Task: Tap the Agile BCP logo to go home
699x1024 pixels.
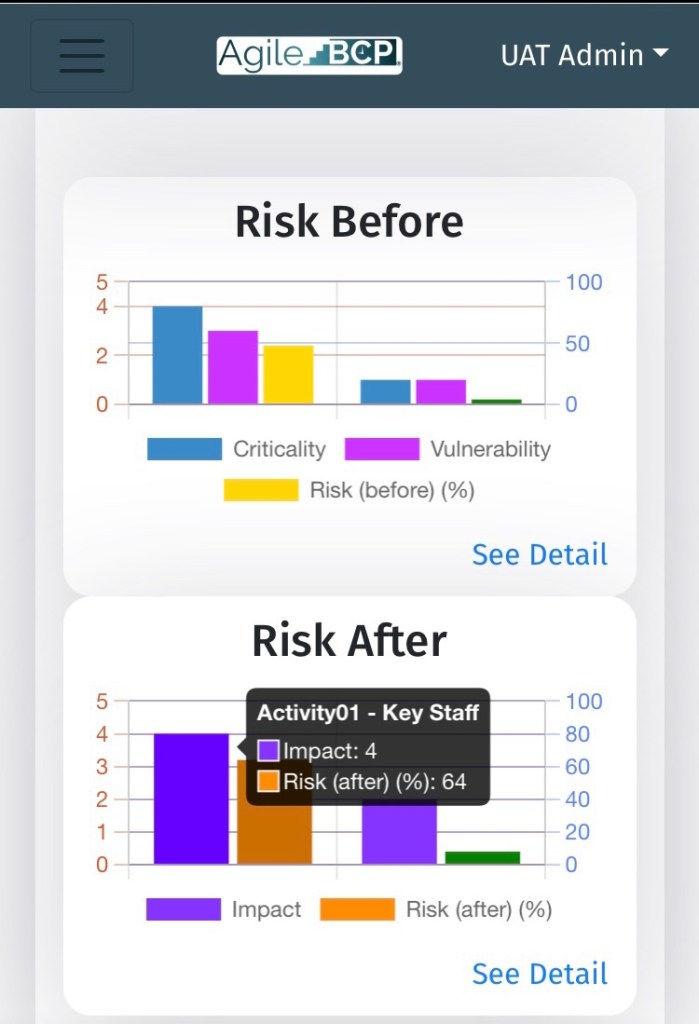Action: click(310, 55)
